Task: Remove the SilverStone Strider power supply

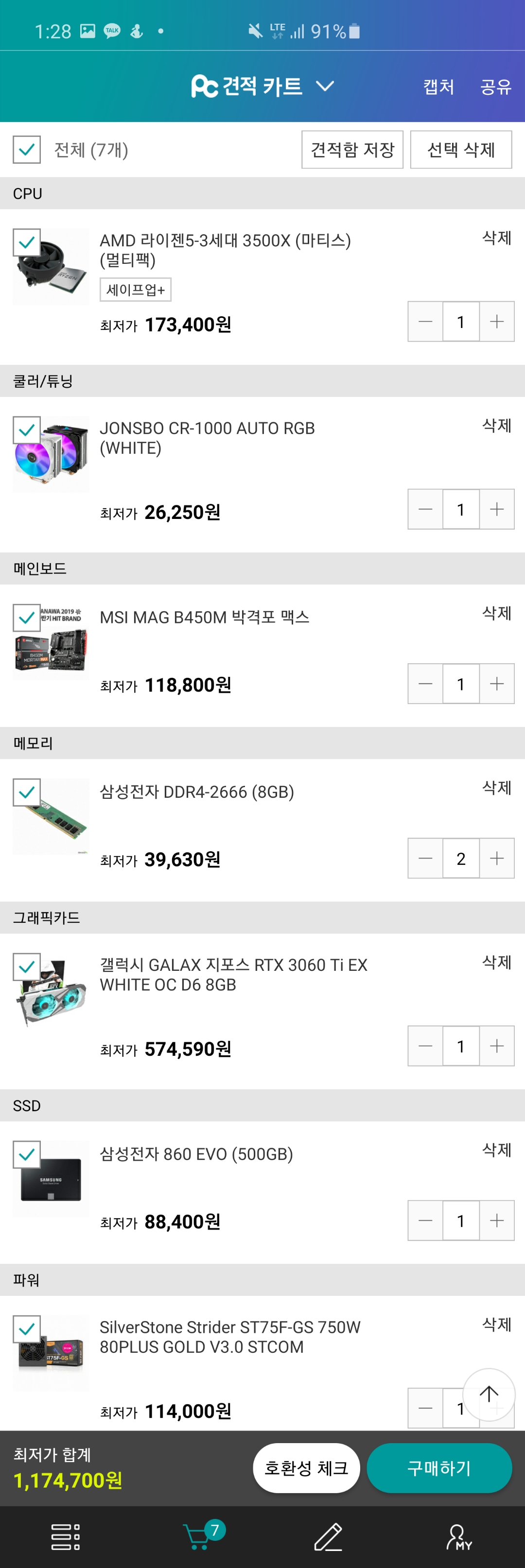Action: pos(496,1325)
